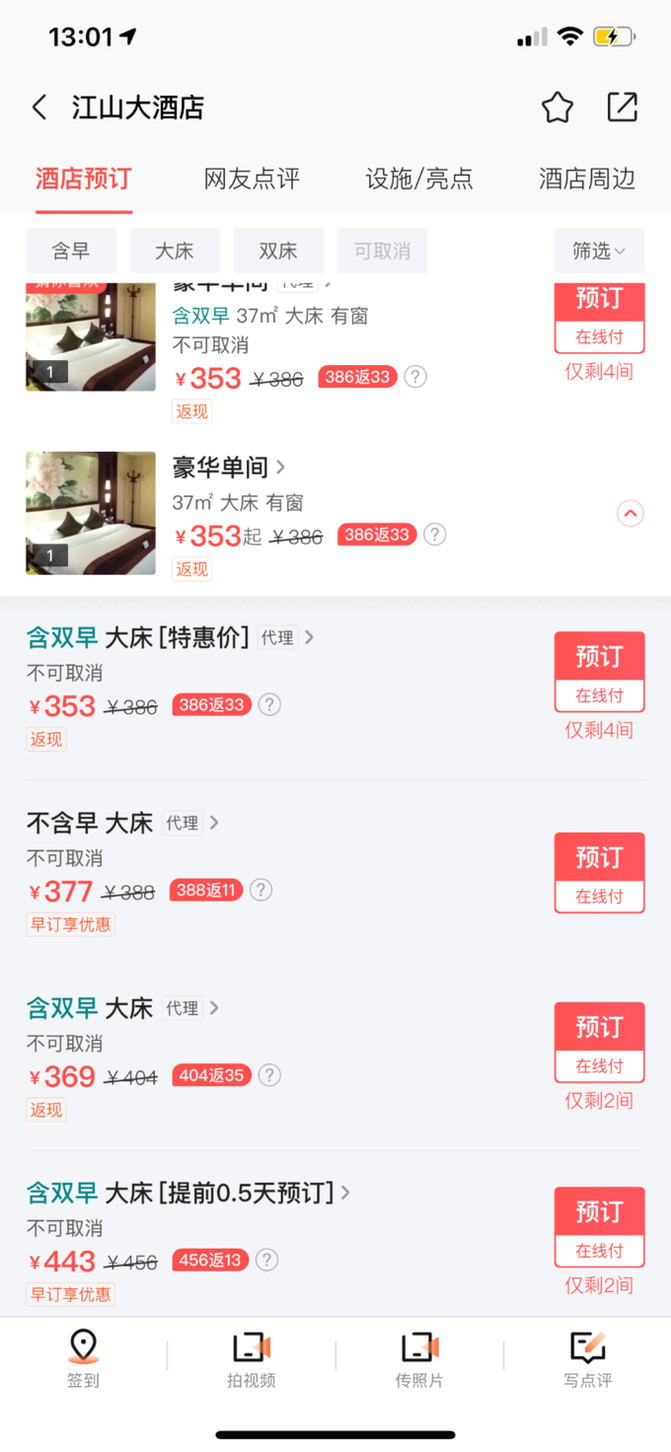This screenshot has width=671, height=1452.
Task: Book the 提前0.5天预订 offer at ¥443
Action: (x=599, y=1226)
